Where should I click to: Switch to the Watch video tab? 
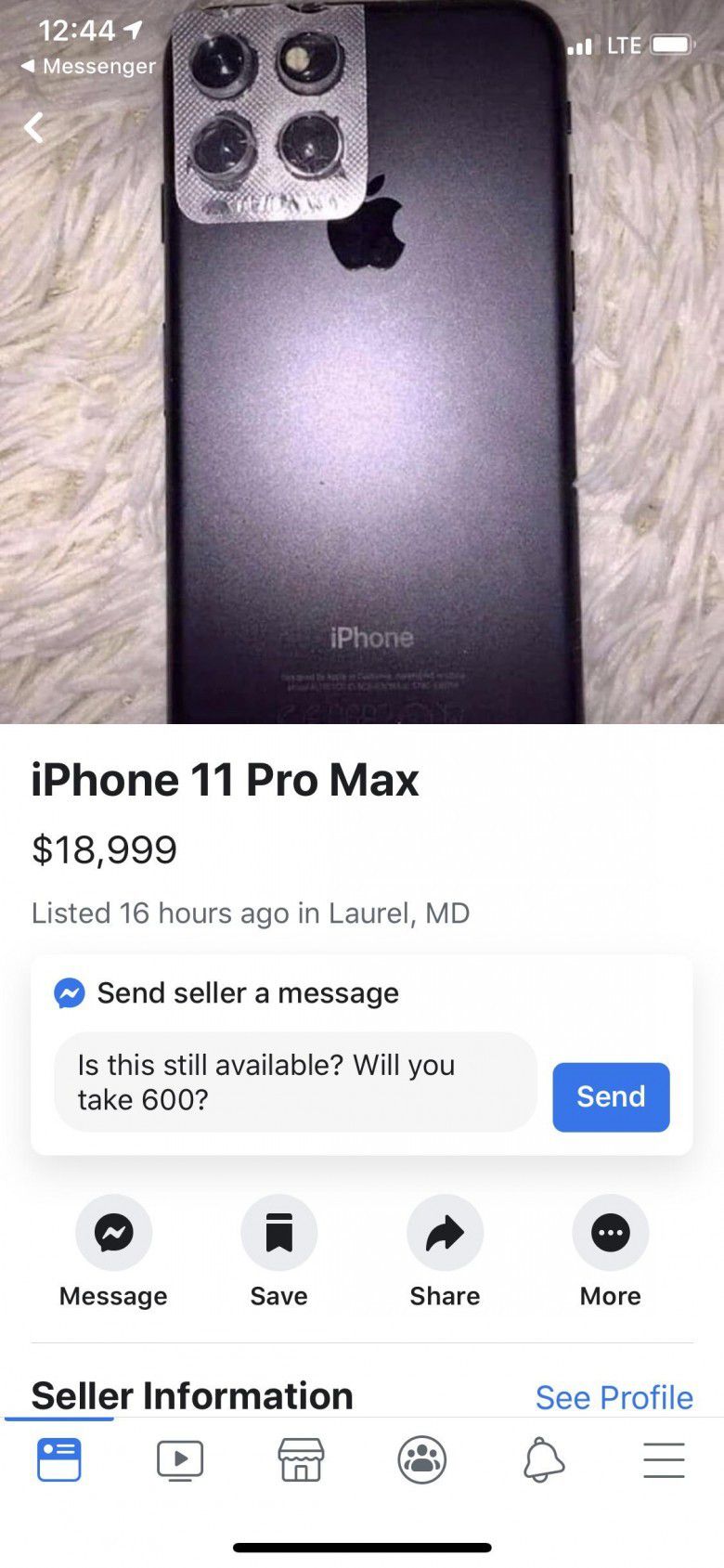[x=180, y=1459]
